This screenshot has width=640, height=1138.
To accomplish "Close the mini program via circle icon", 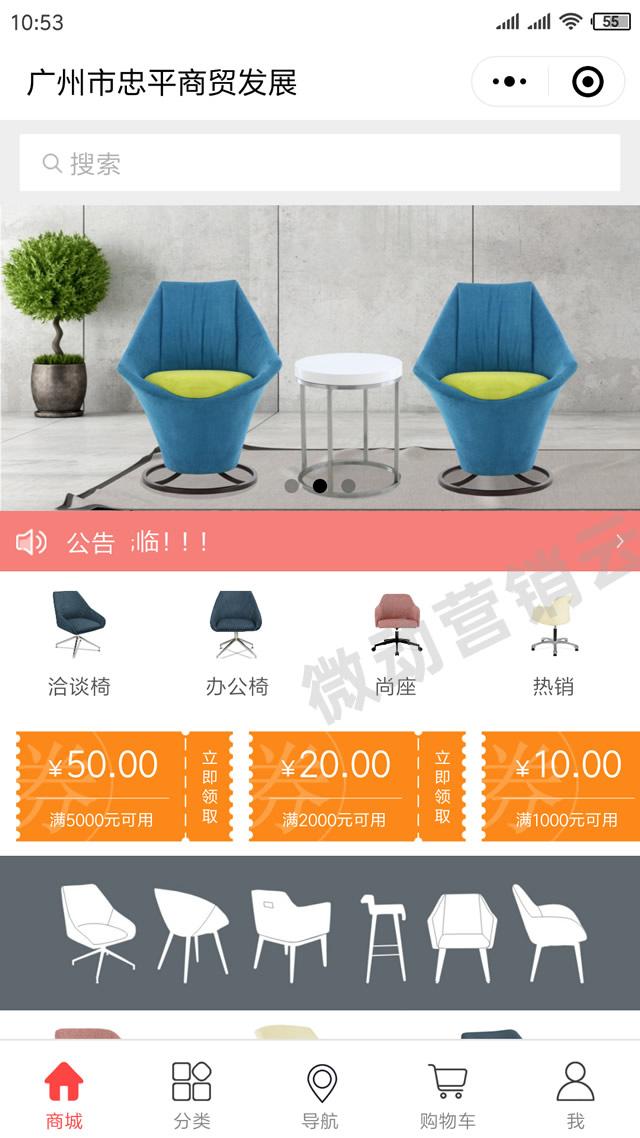I will click(x=587, y=82).
